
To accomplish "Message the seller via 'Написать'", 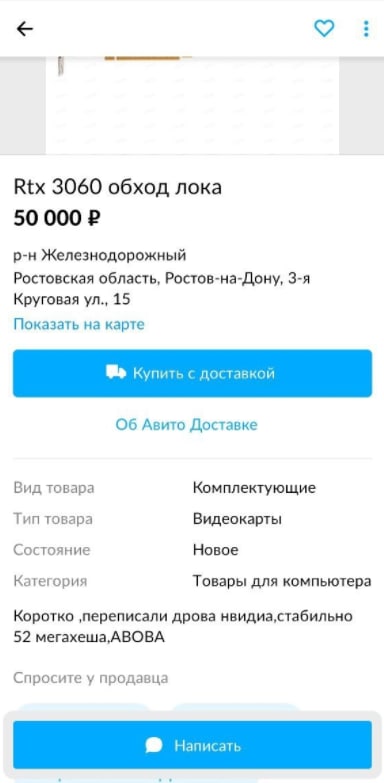I will [x=192, y=746].
